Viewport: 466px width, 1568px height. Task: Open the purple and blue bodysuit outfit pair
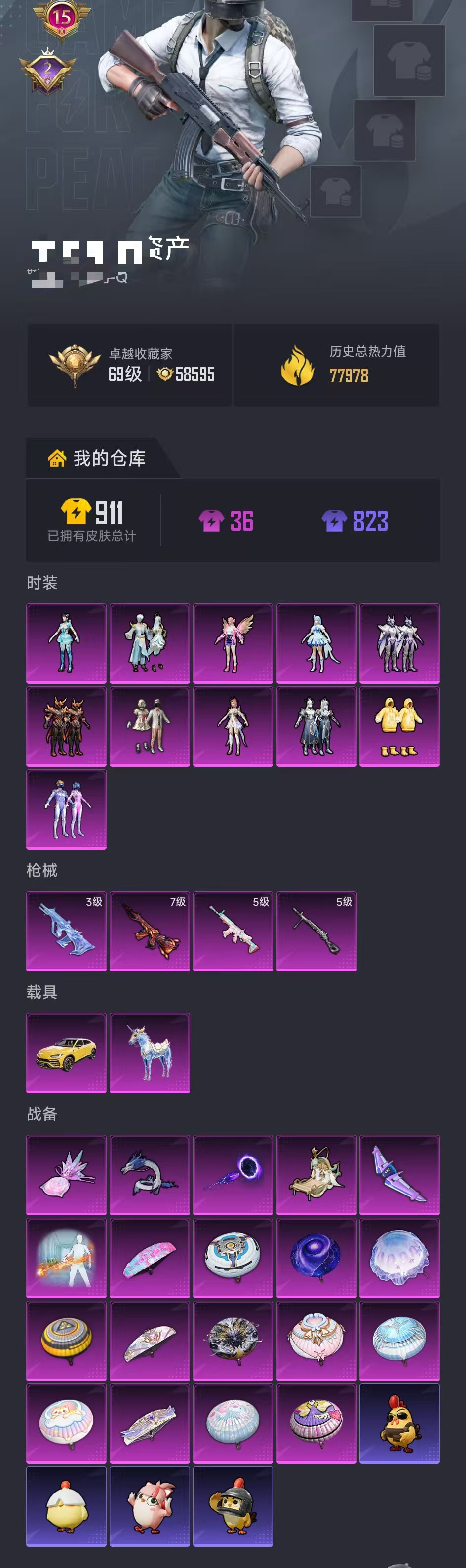(x=67, y=810)
